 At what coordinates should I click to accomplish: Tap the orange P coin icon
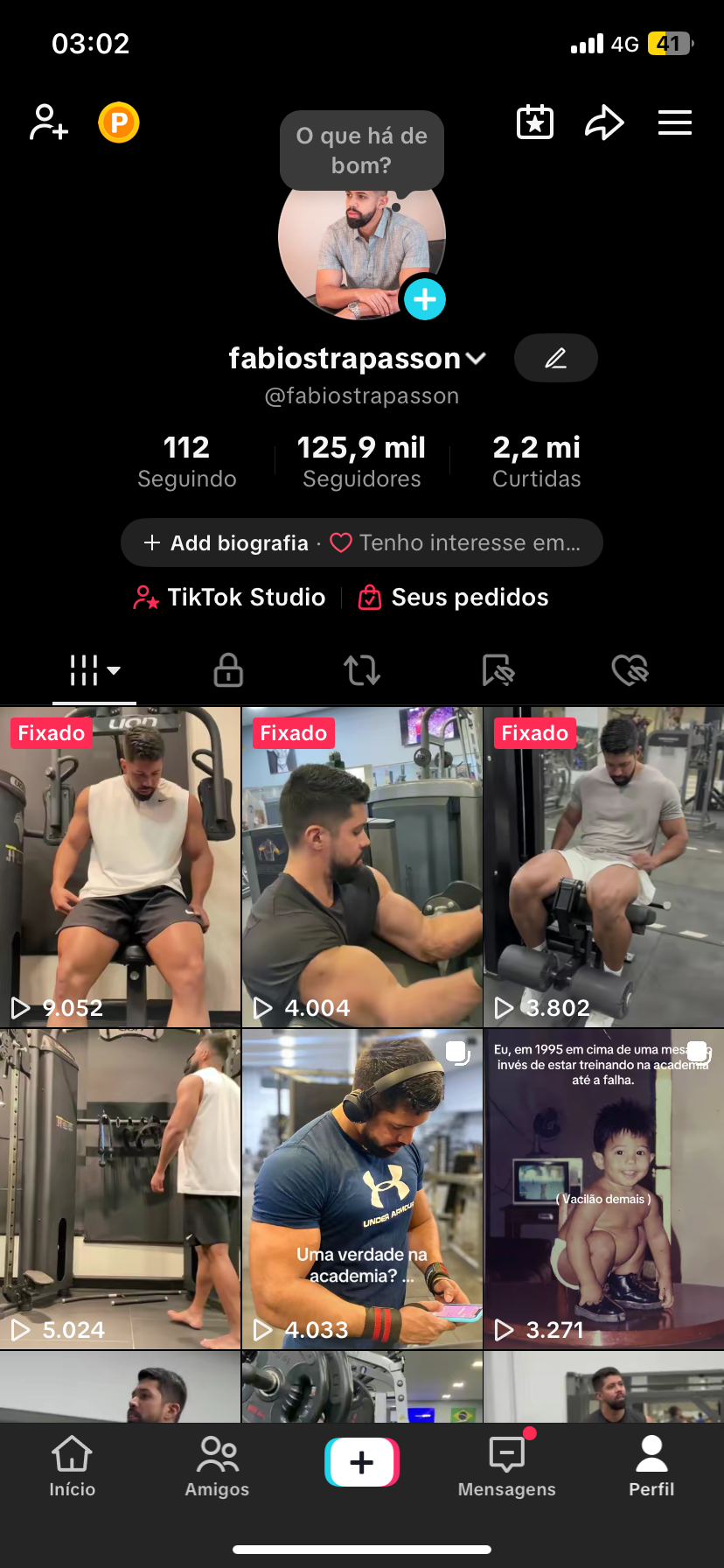[x=119, y=122]
